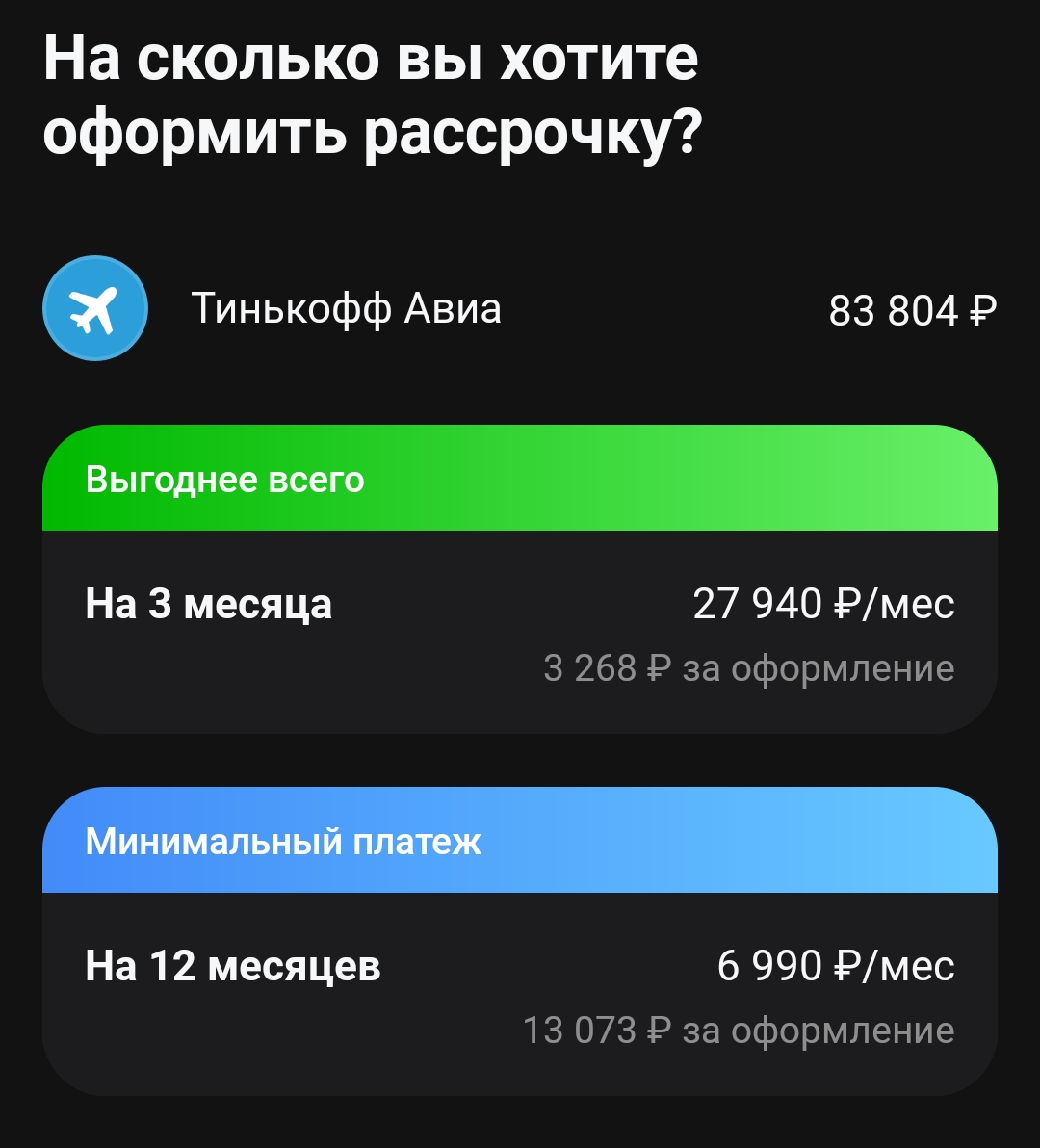
Task: Open details under 'Минимальный платеж' card
Action: coord(520,982)
